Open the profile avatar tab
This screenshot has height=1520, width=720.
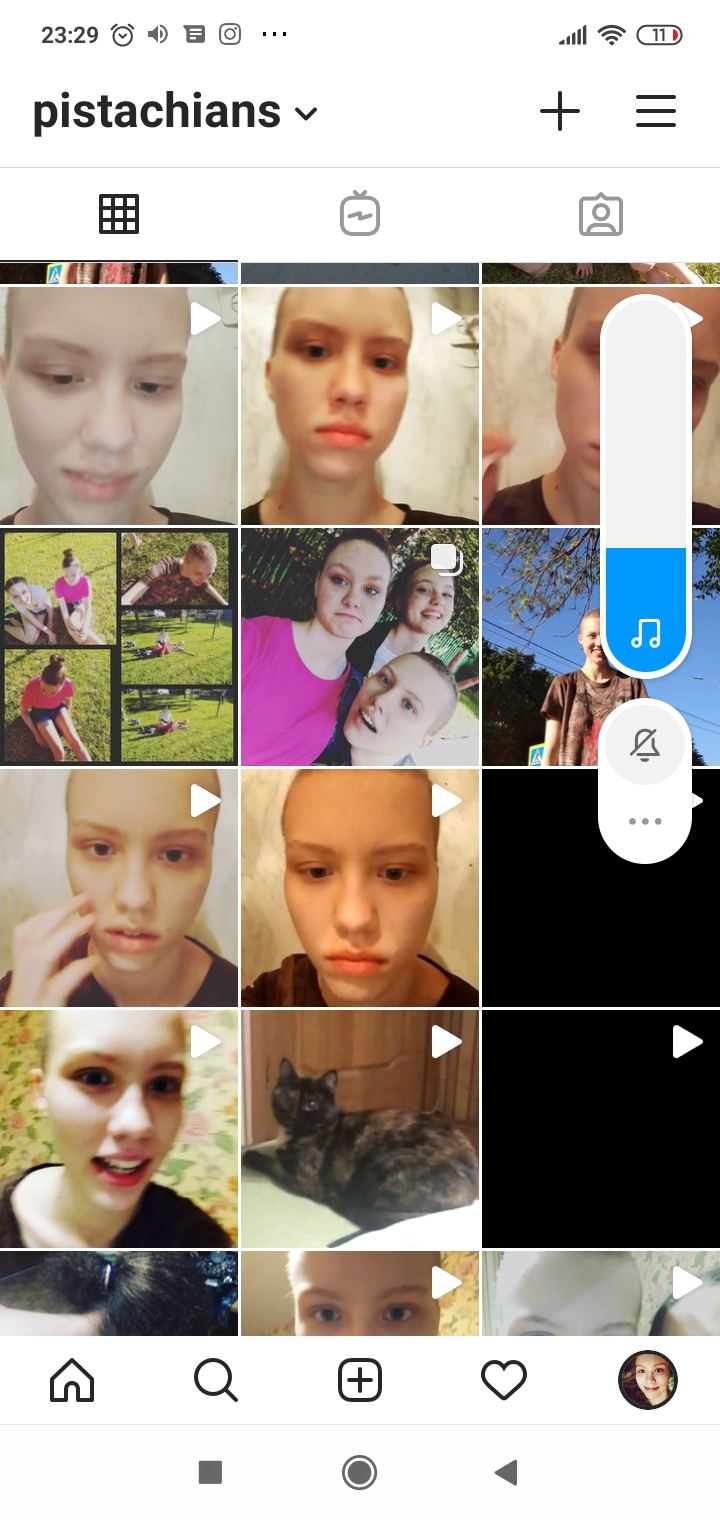(x=648, y=1381)
